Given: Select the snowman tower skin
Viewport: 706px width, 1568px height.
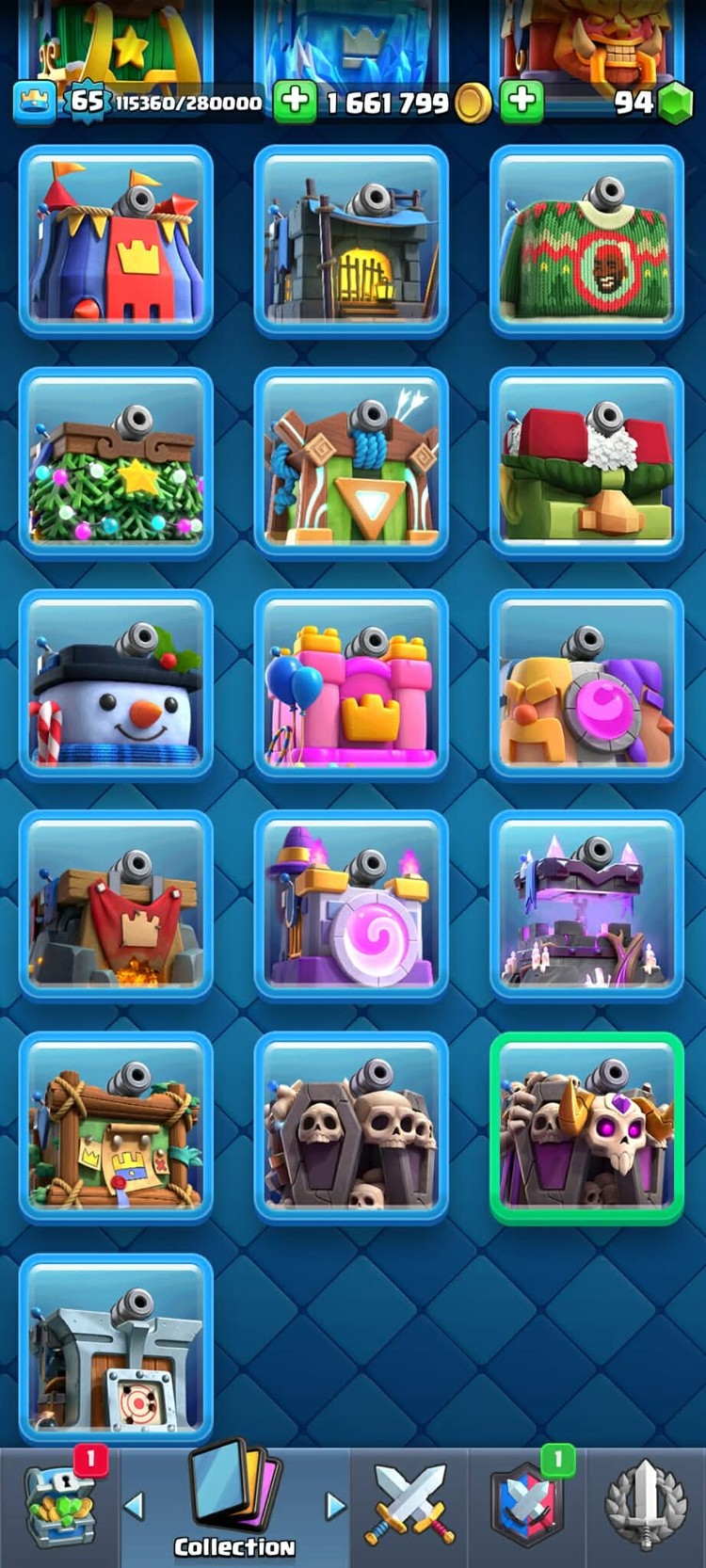Looking at the screenshot, I should [x=116, y=685].
